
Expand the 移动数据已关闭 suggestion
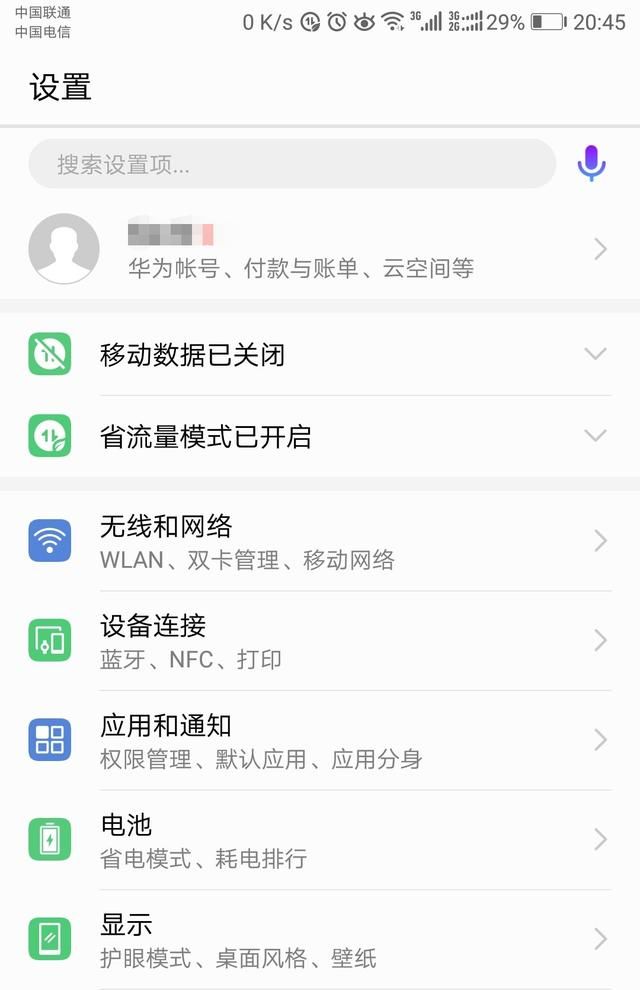pos(595,354)
